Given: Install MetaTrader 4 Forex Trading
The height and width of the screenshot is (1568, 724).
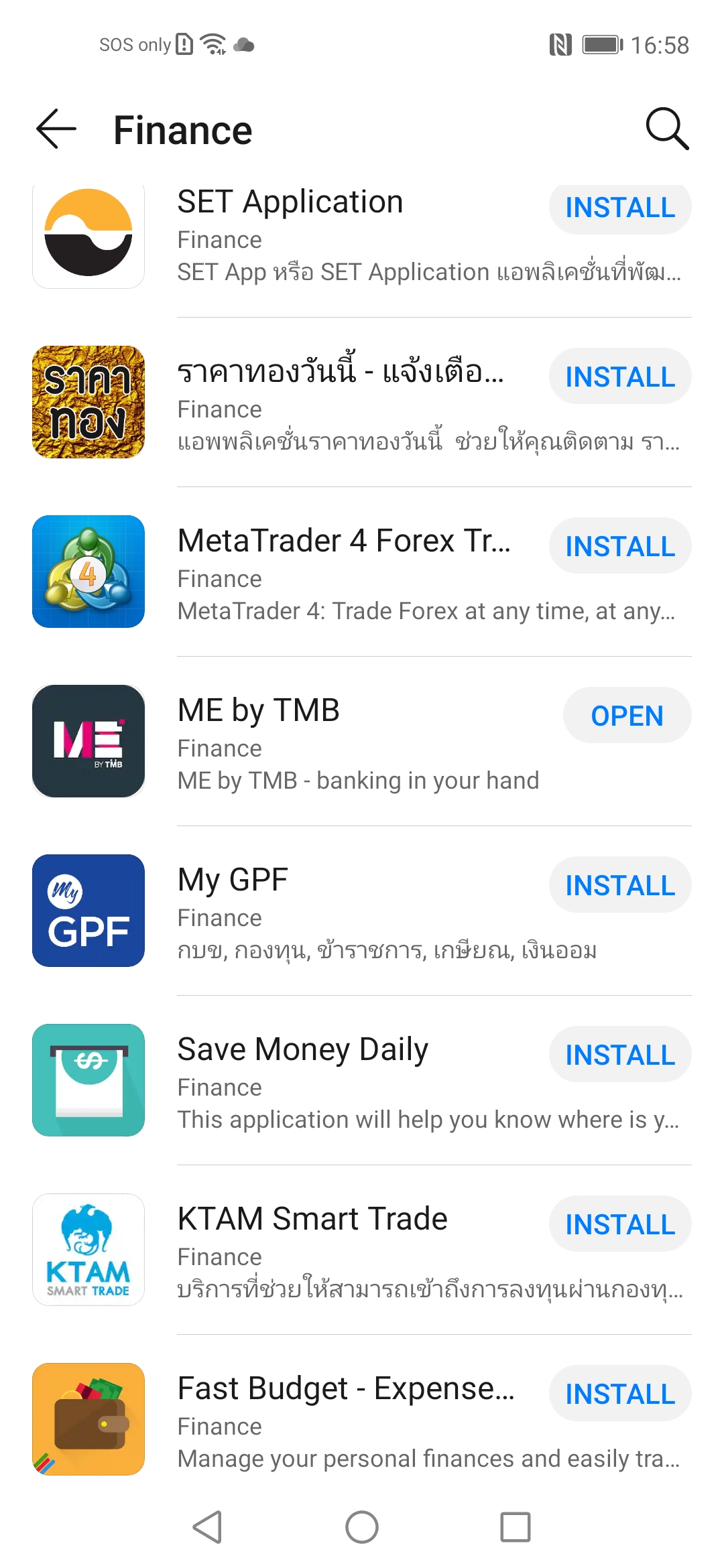Looking at the screenshot, I should 620,546.
